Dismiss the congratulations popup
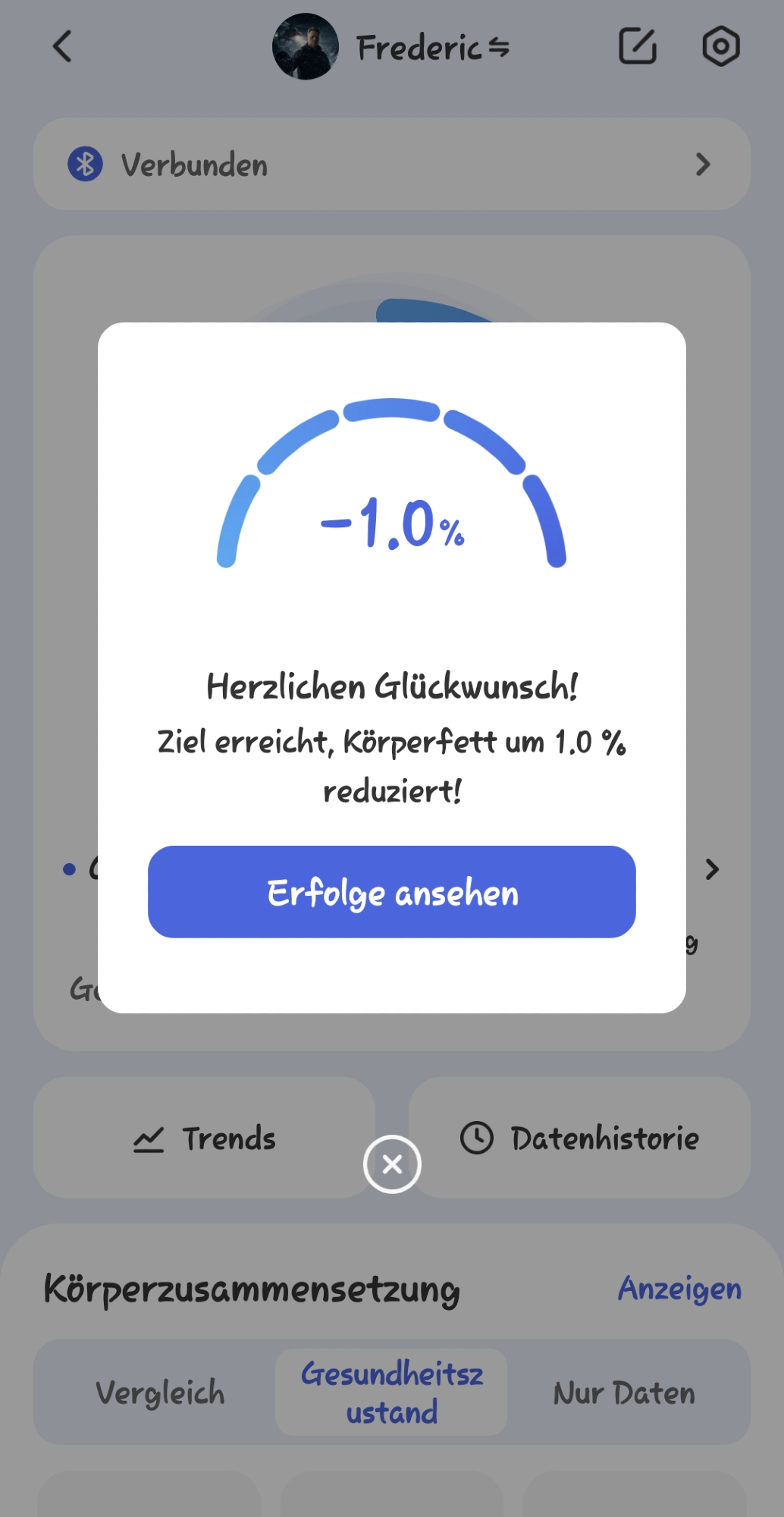The image size is (784, 1517). click(392, 1164)
